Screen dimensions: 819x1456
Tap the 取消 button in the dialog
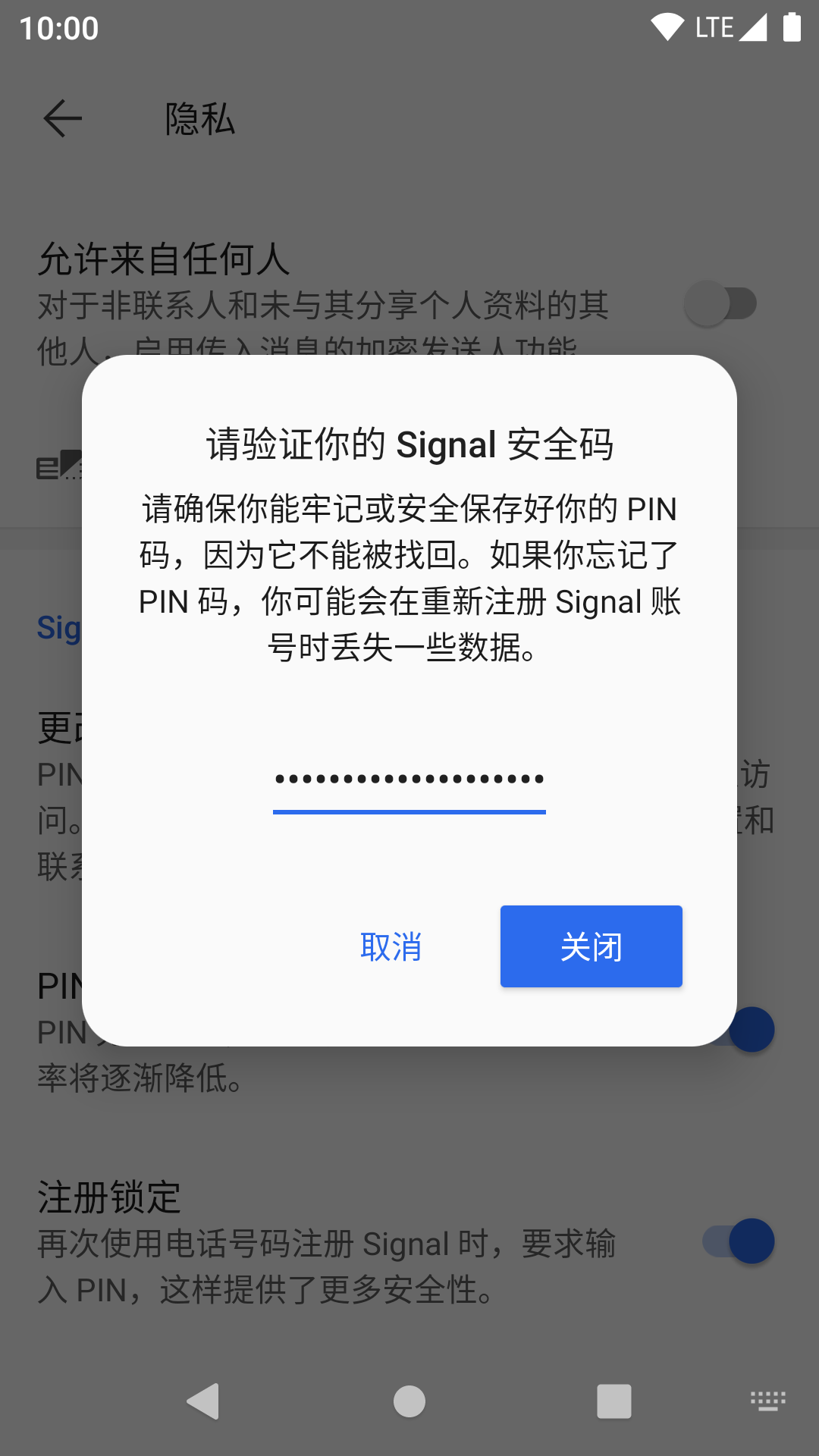pyautogui.click(x=390, y=946)
